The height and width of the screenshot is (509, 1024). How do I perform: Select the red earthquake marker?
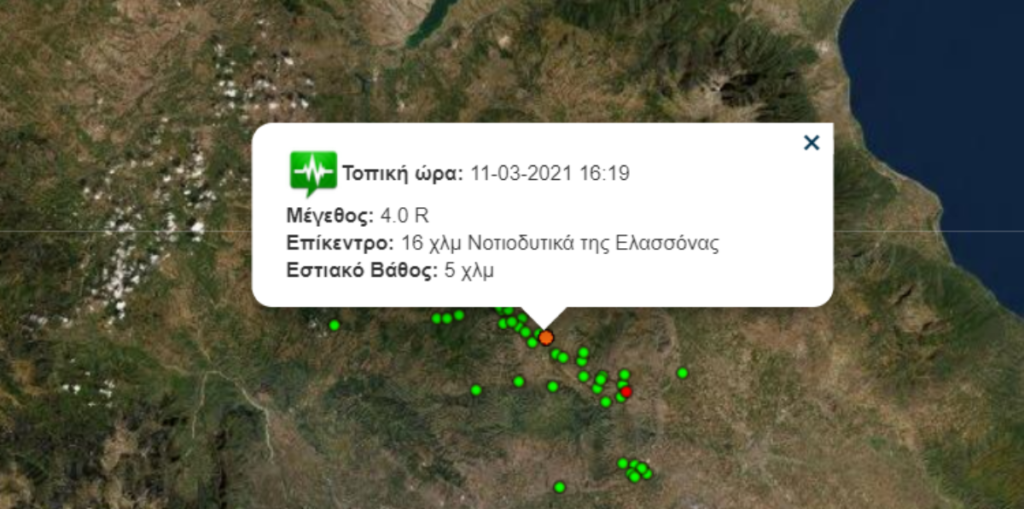(626, 391)
